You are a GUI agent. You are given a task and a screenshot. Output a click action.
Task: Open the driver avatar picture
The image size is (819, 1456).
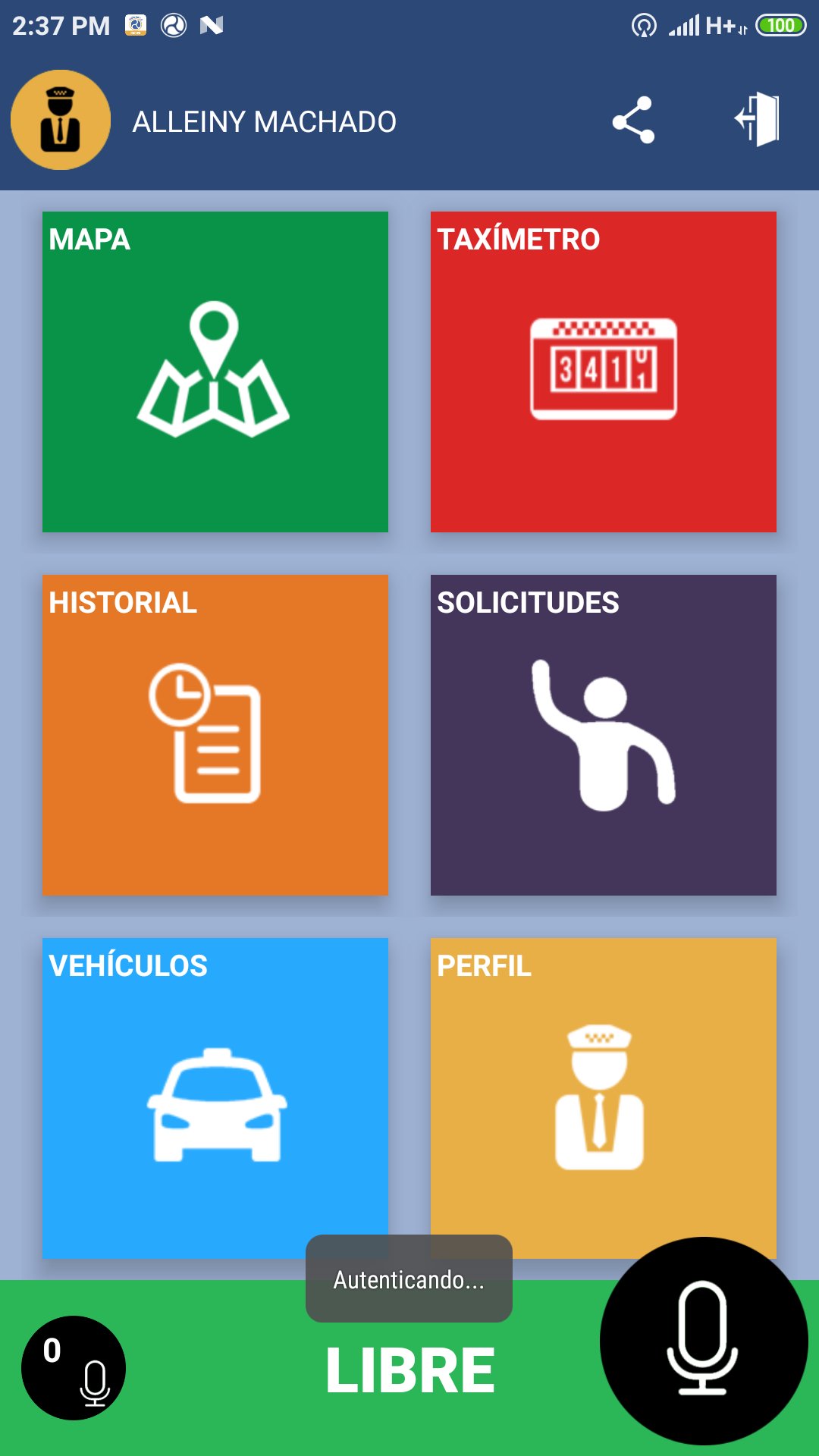coord(61,120)
